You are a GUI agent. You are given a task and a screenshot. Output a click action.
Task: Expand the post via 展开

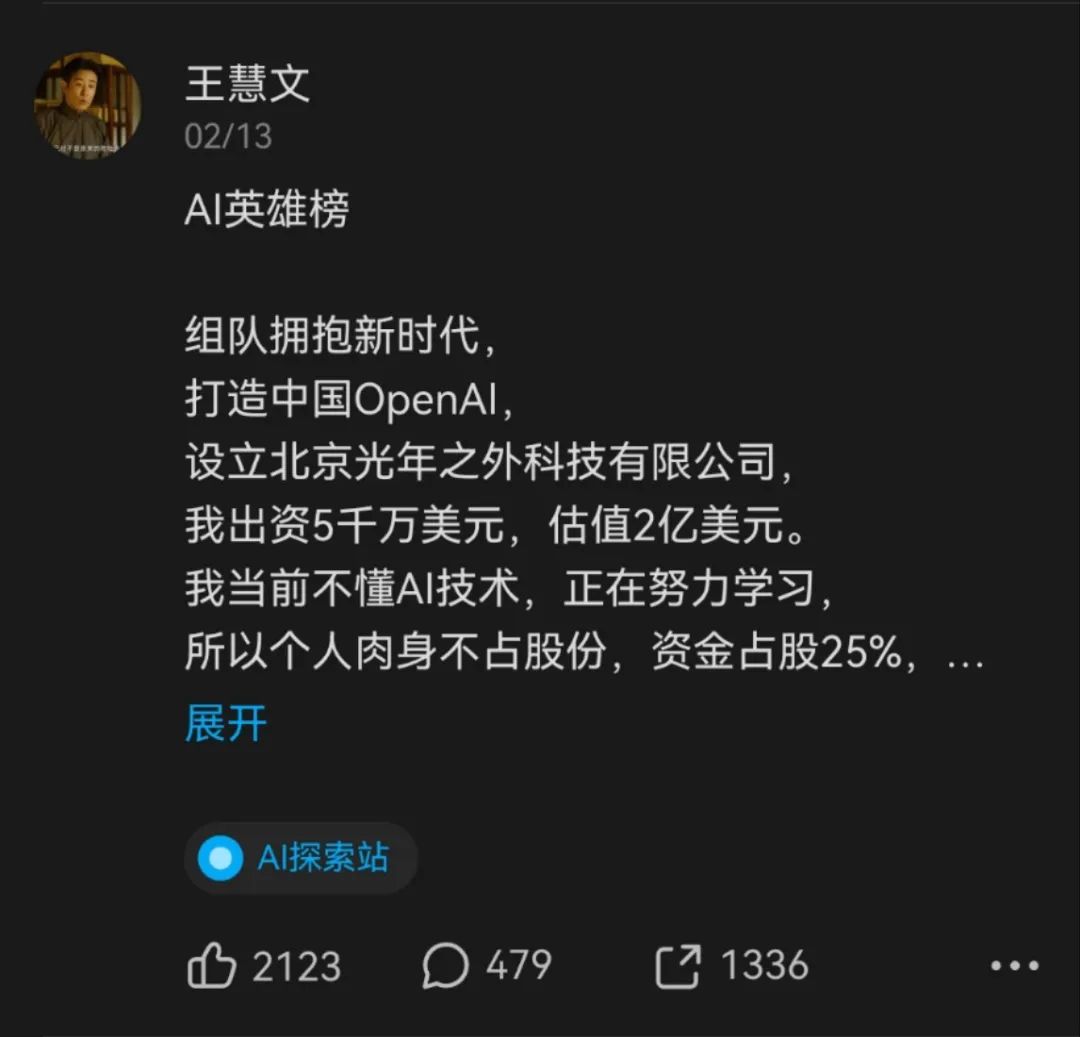[226, 722]
